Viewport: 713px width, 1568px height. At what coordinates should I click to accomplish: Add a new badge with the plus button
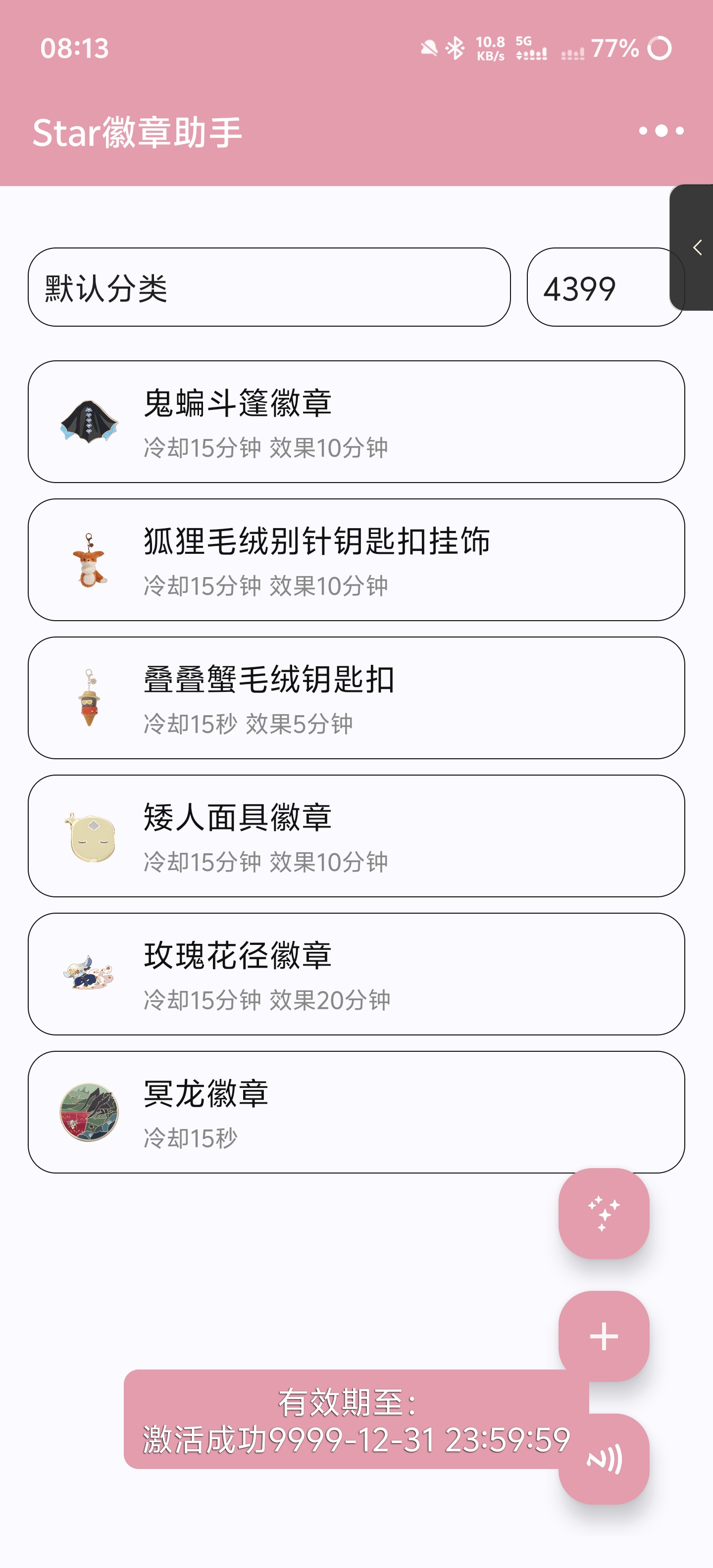[x=604, y=1336]
